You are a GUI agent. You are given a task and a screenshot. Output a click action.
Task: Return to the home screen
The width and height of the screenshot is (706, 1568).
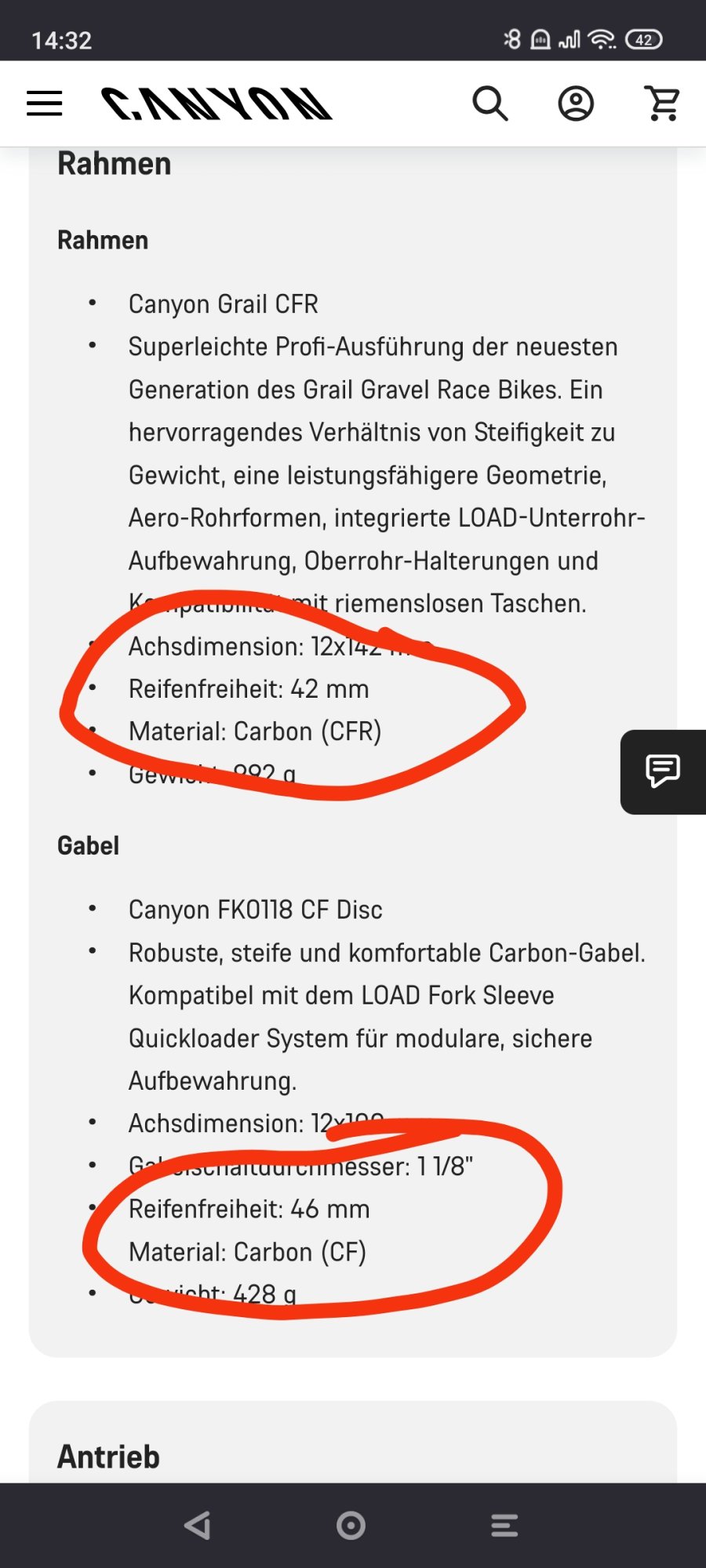tap(351, 1525)
